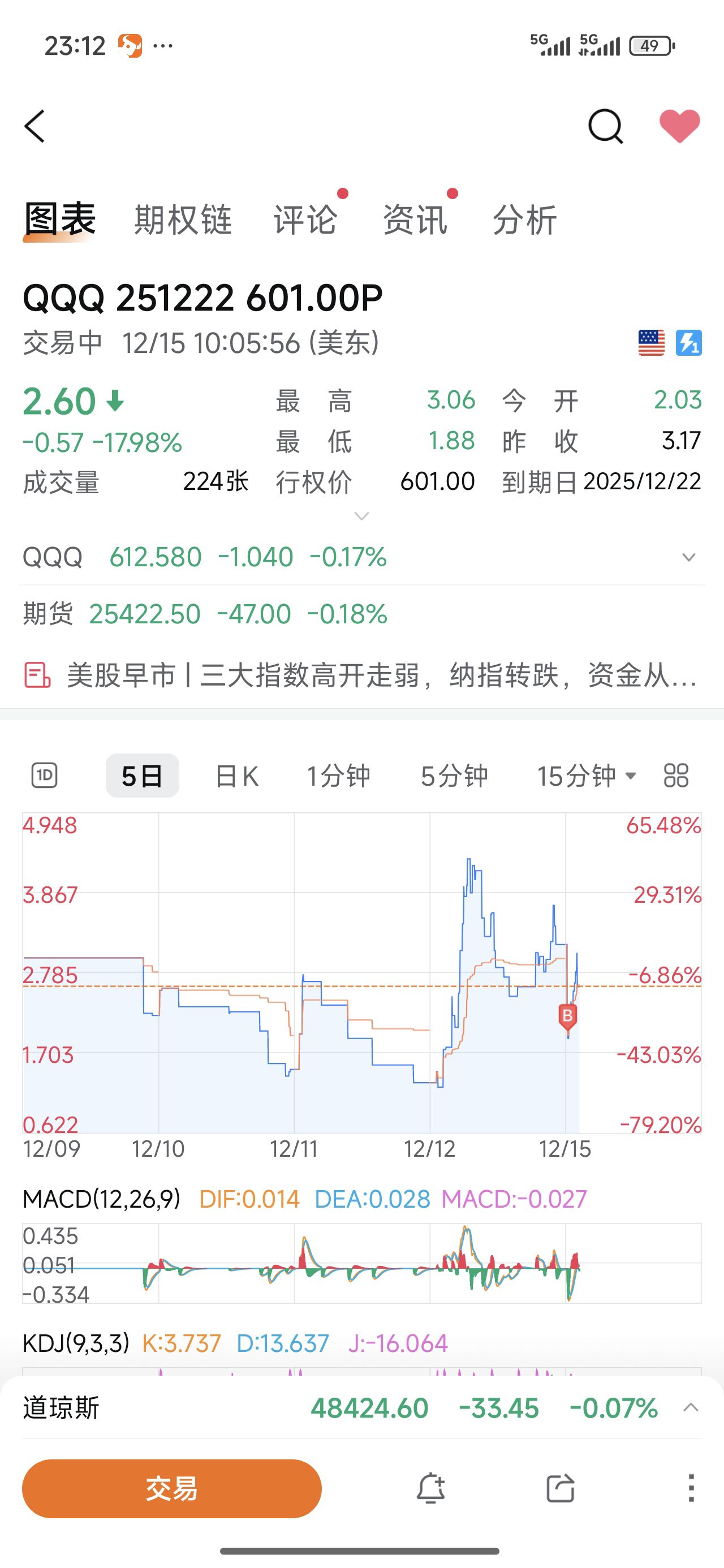Tap the orange 交易 button
The width and height of the screenshot is (724, 1568).
click(x=172, y=1488)
